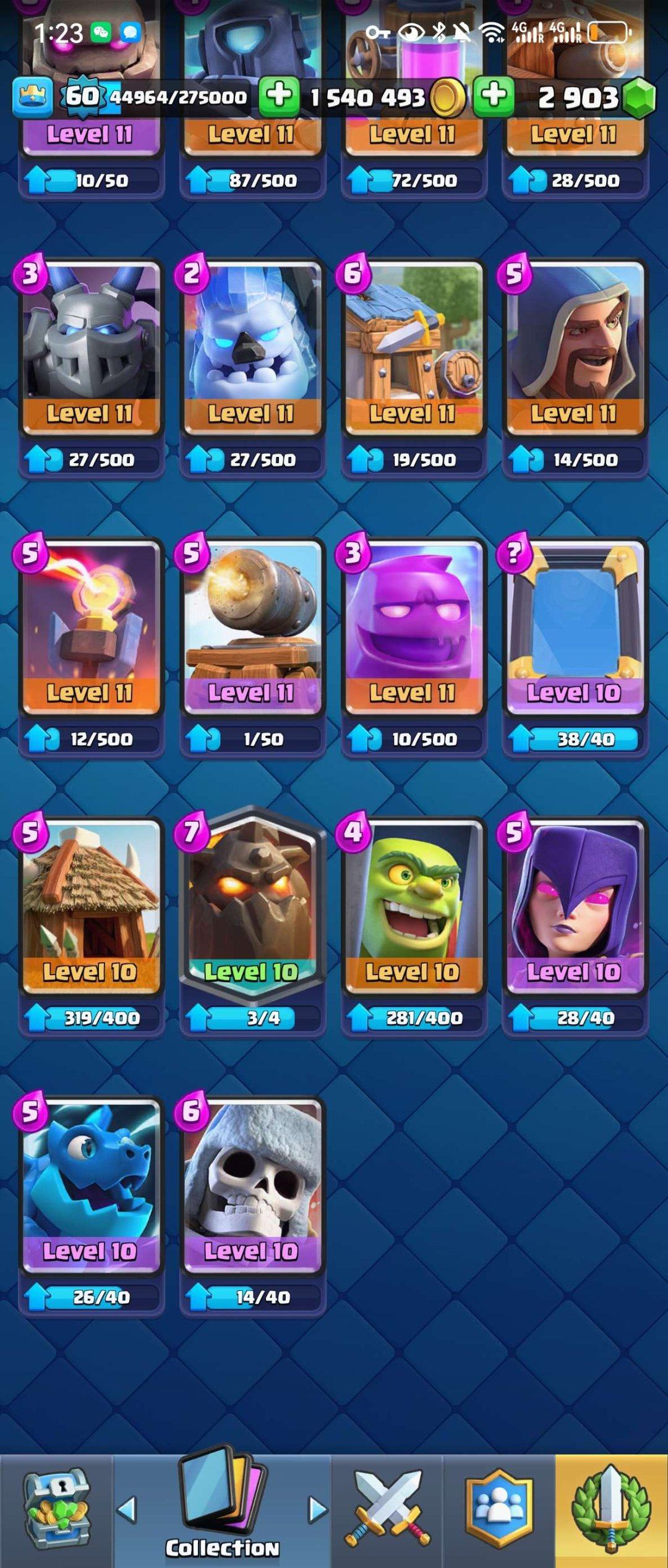Select the Lava Hound card

tap(252, 904)
